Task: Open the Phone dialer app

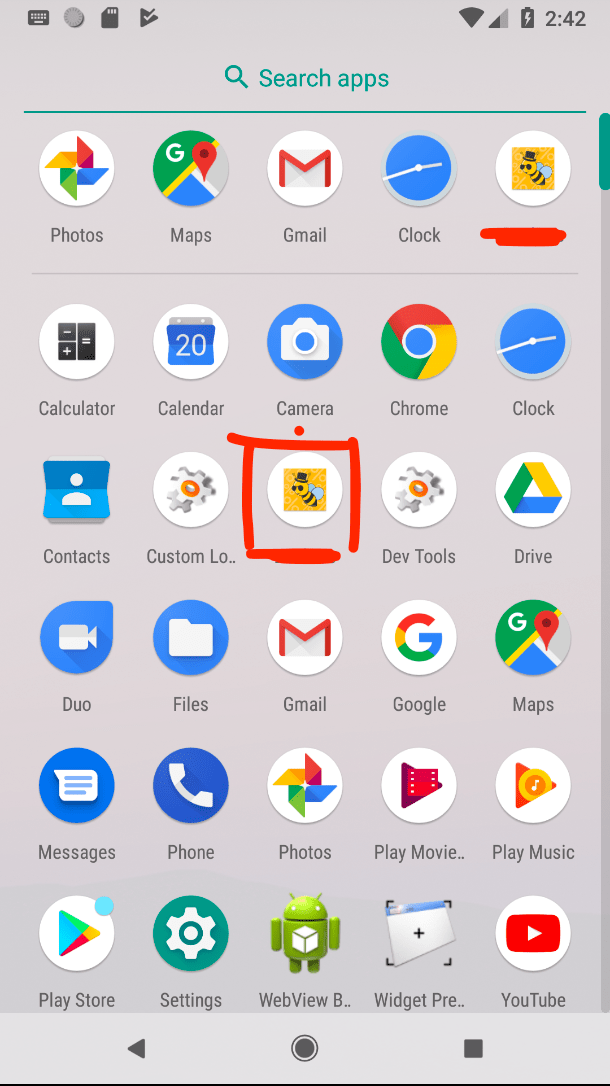Action: [x=191, y=786]
